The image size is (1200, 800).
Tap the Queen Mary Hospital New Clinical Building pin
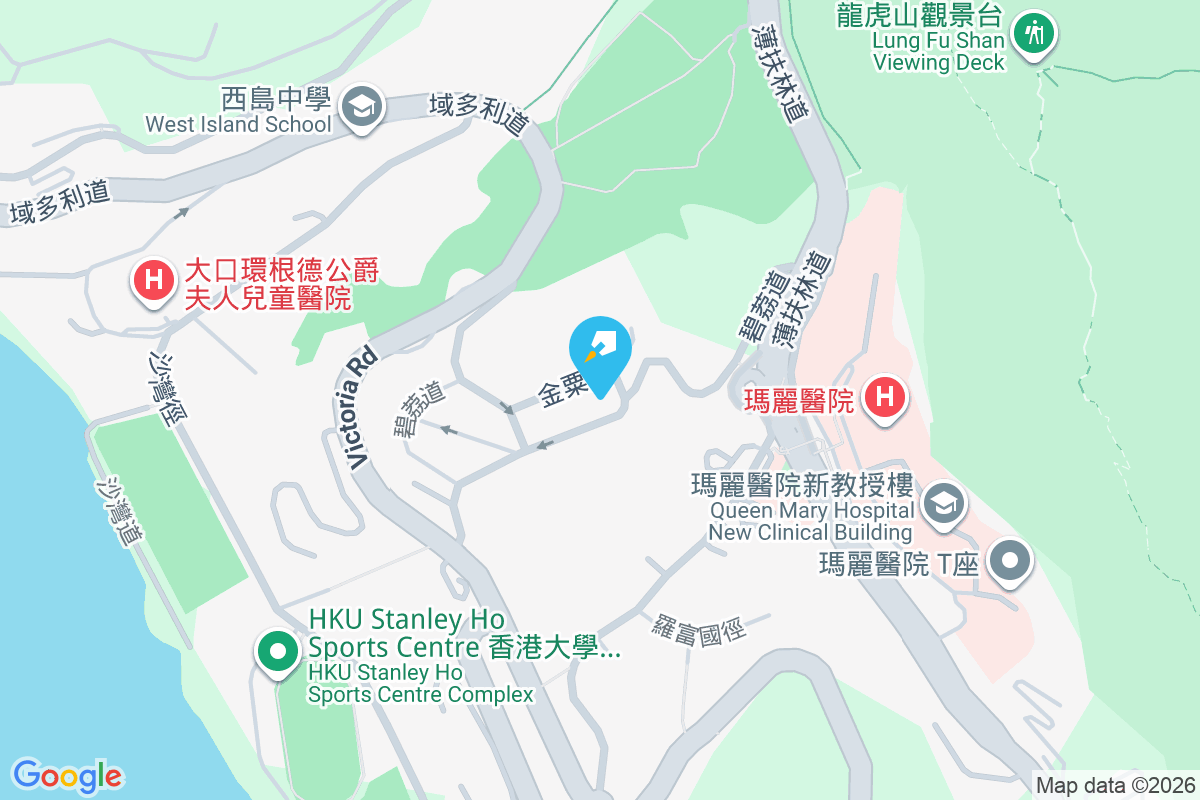coord(942,503)
